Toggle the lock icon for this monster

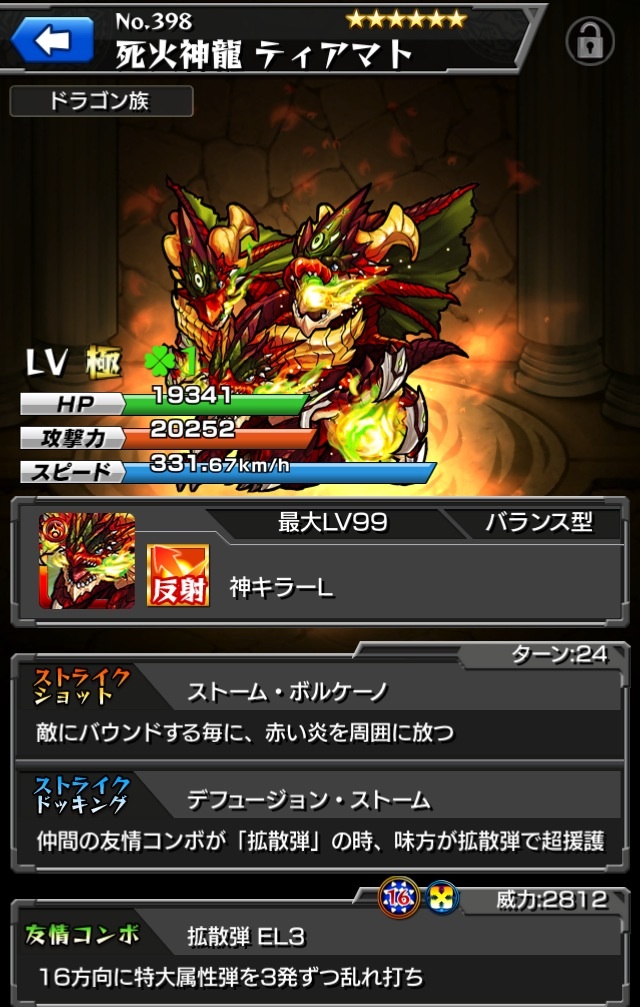[x=590, y=40]
